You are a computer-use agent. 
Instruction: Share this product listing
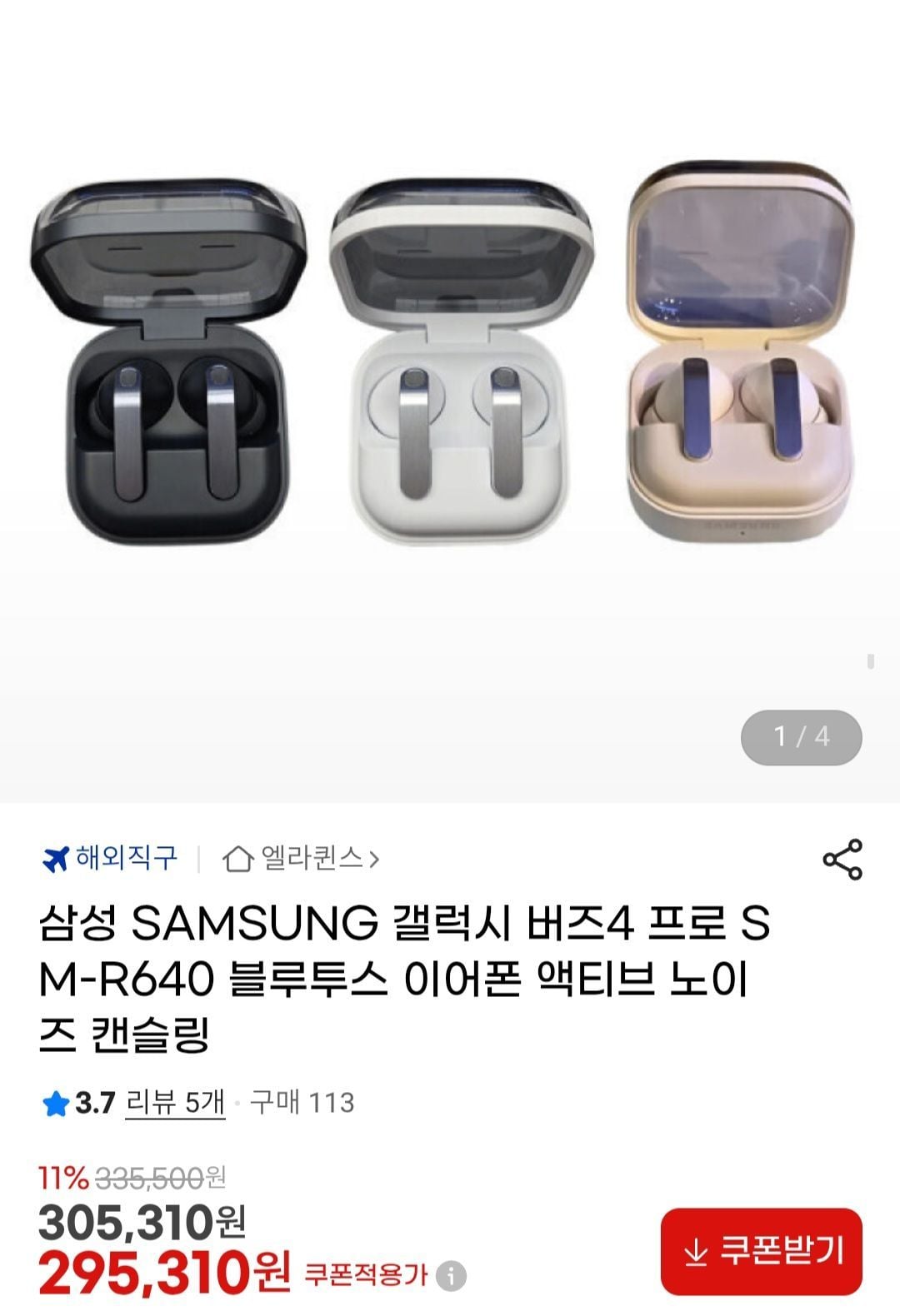click(x=842, y=860)
